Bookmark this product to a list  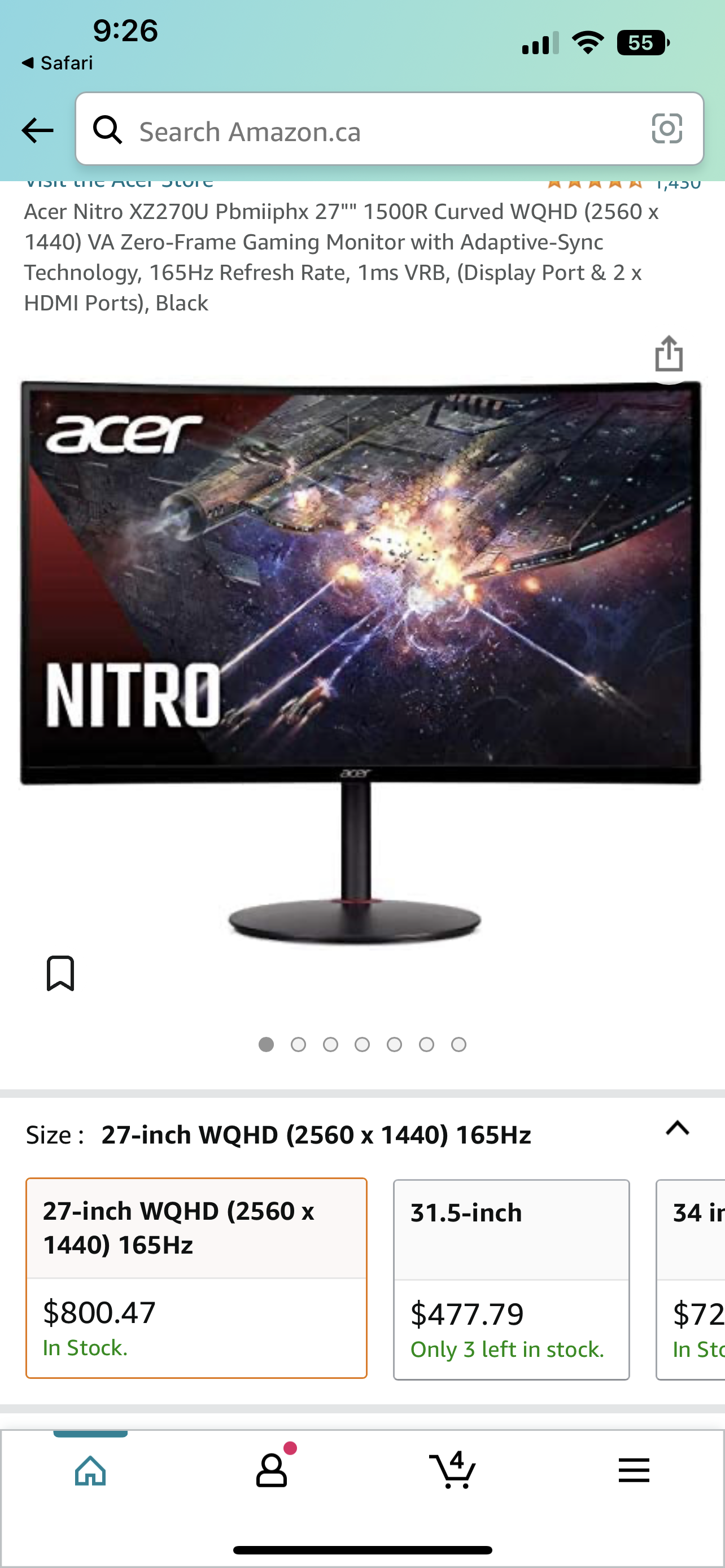point(60,973)
